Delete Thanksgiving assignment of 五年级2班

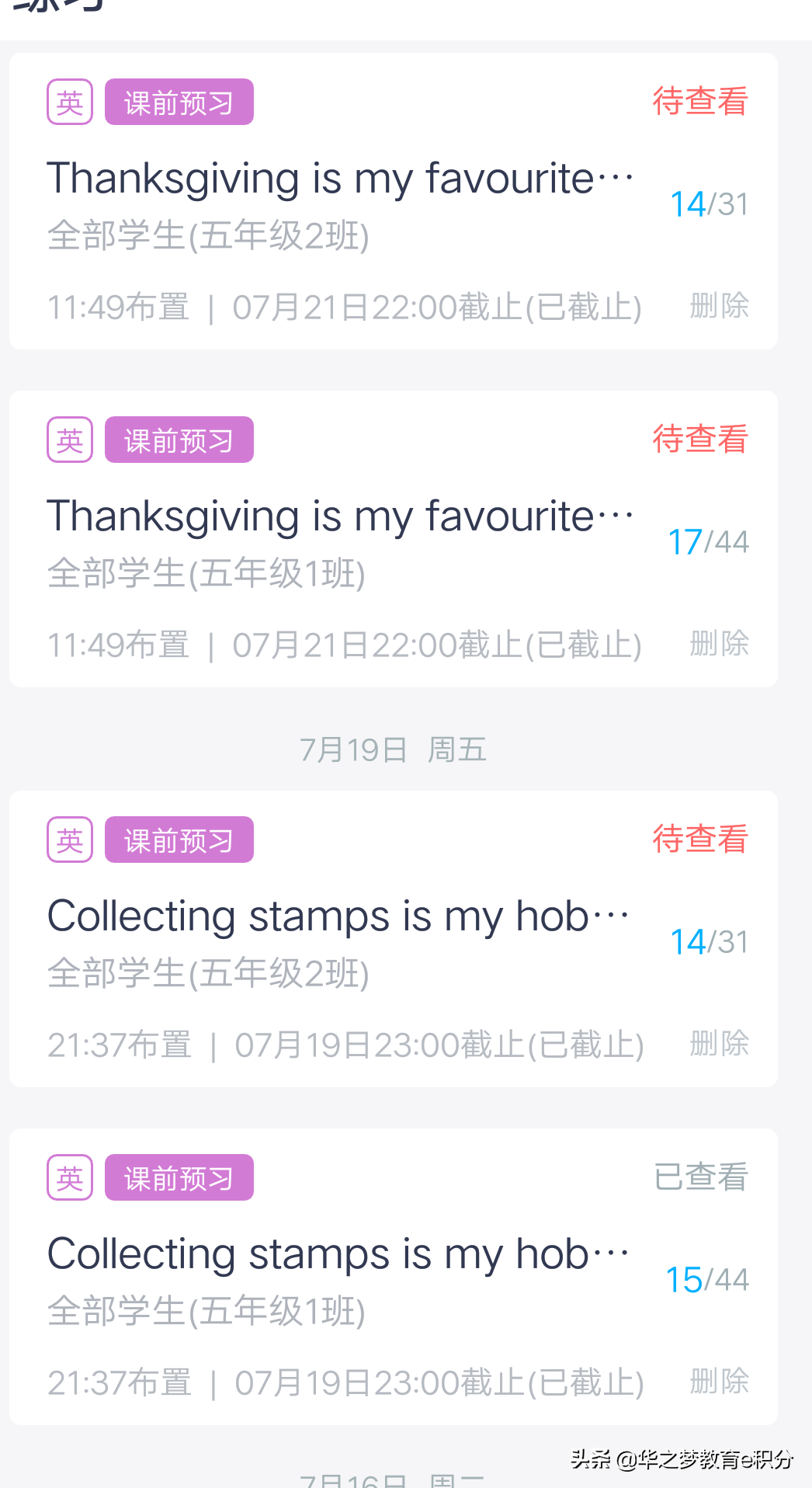[719, 305]
